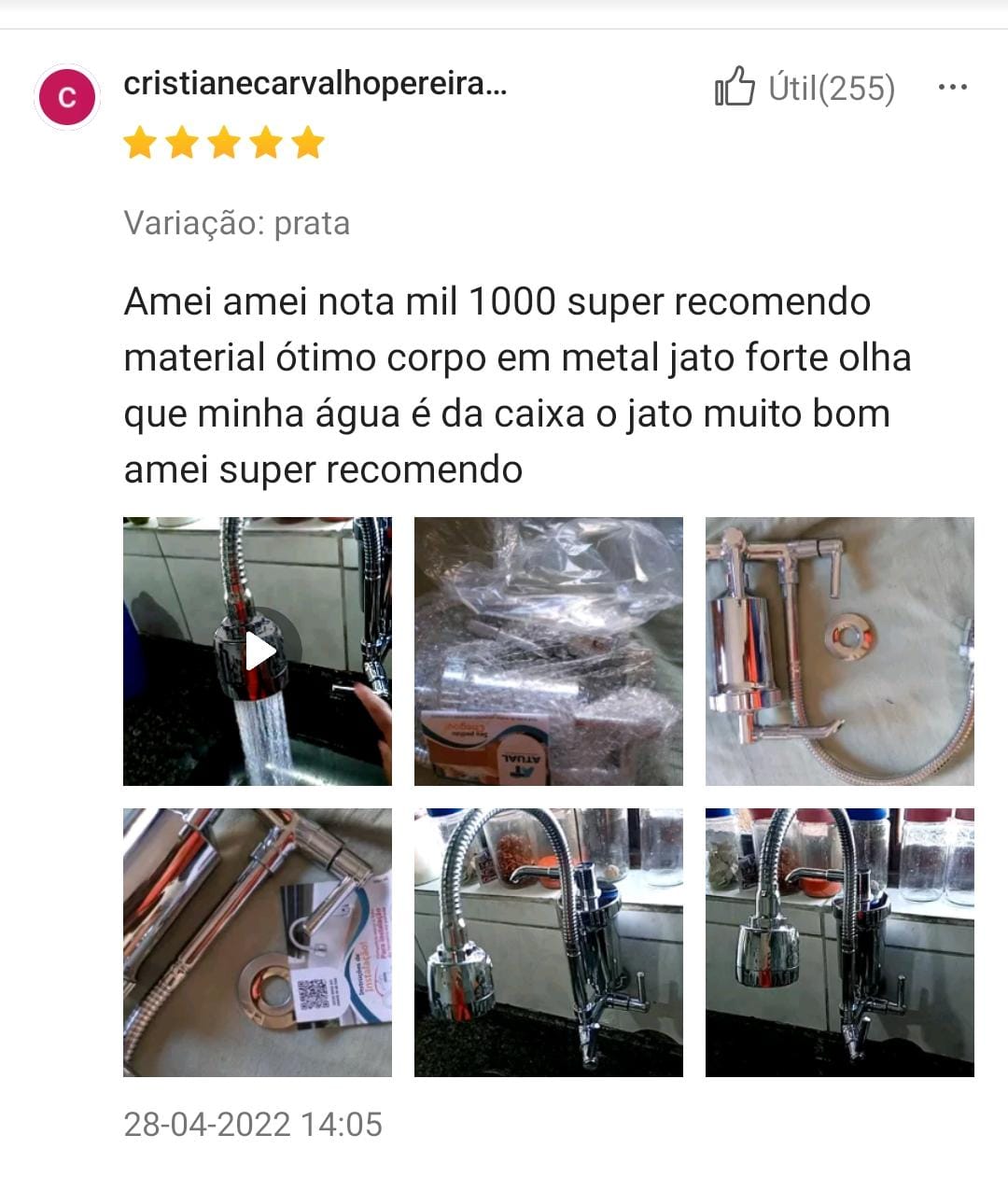Mark the review as Útil with thumbs-up

(x=735, y=87)
